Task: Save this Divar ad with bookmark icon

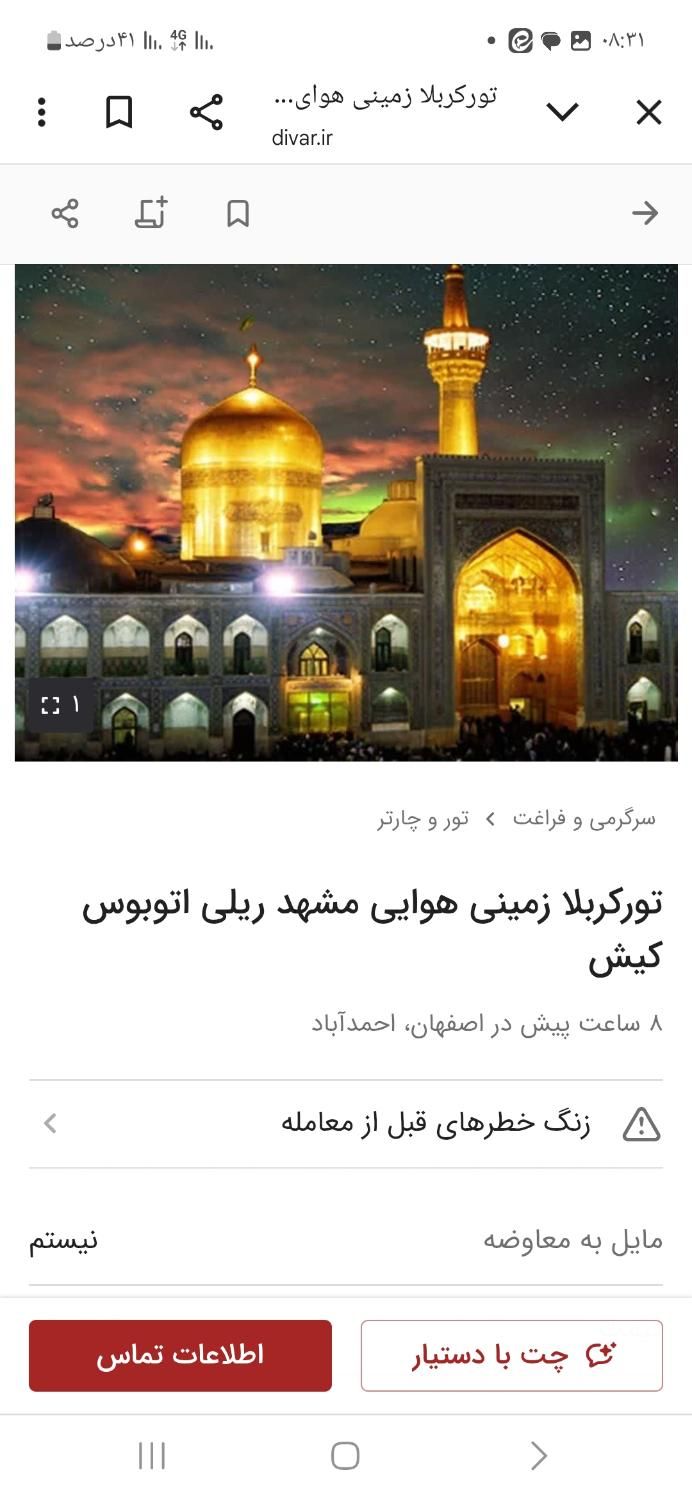Action: click(238, 213)
